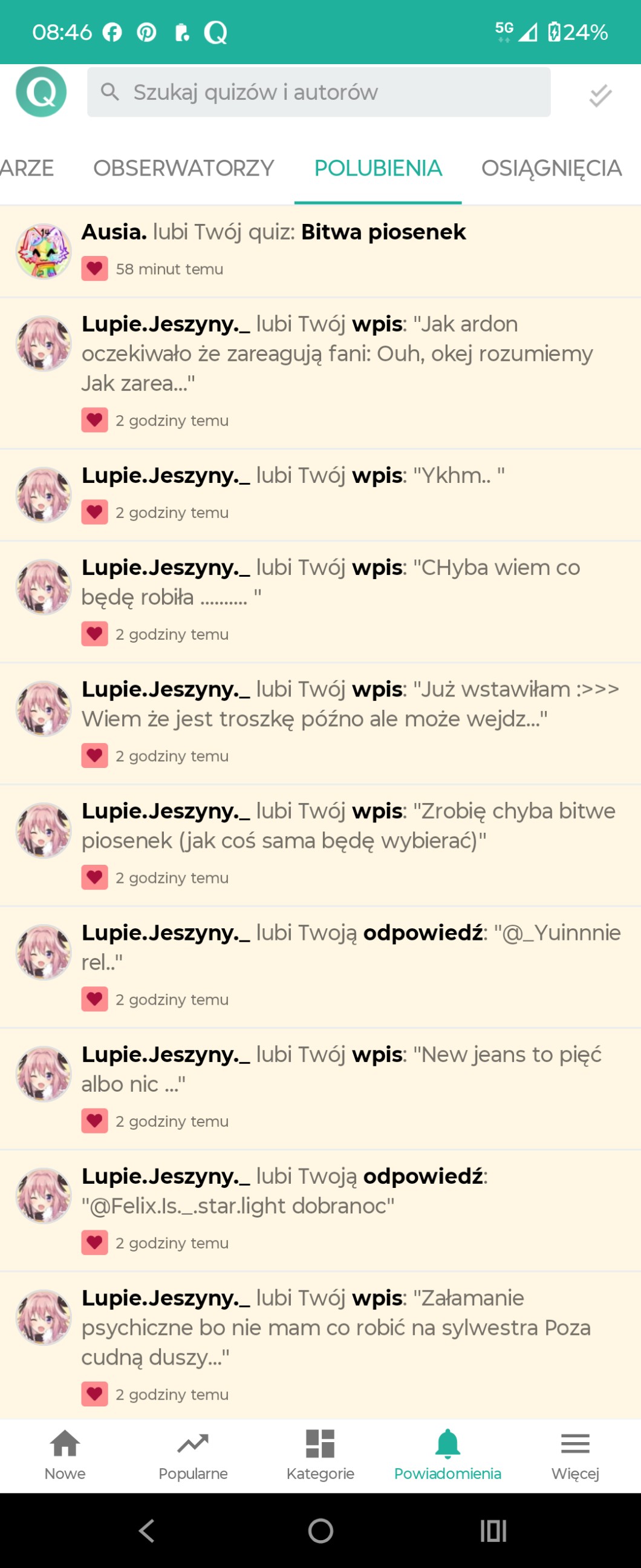The image size is (641, 1568).
Task: Open the Kategorie tab
Action: pos(320,1455)
